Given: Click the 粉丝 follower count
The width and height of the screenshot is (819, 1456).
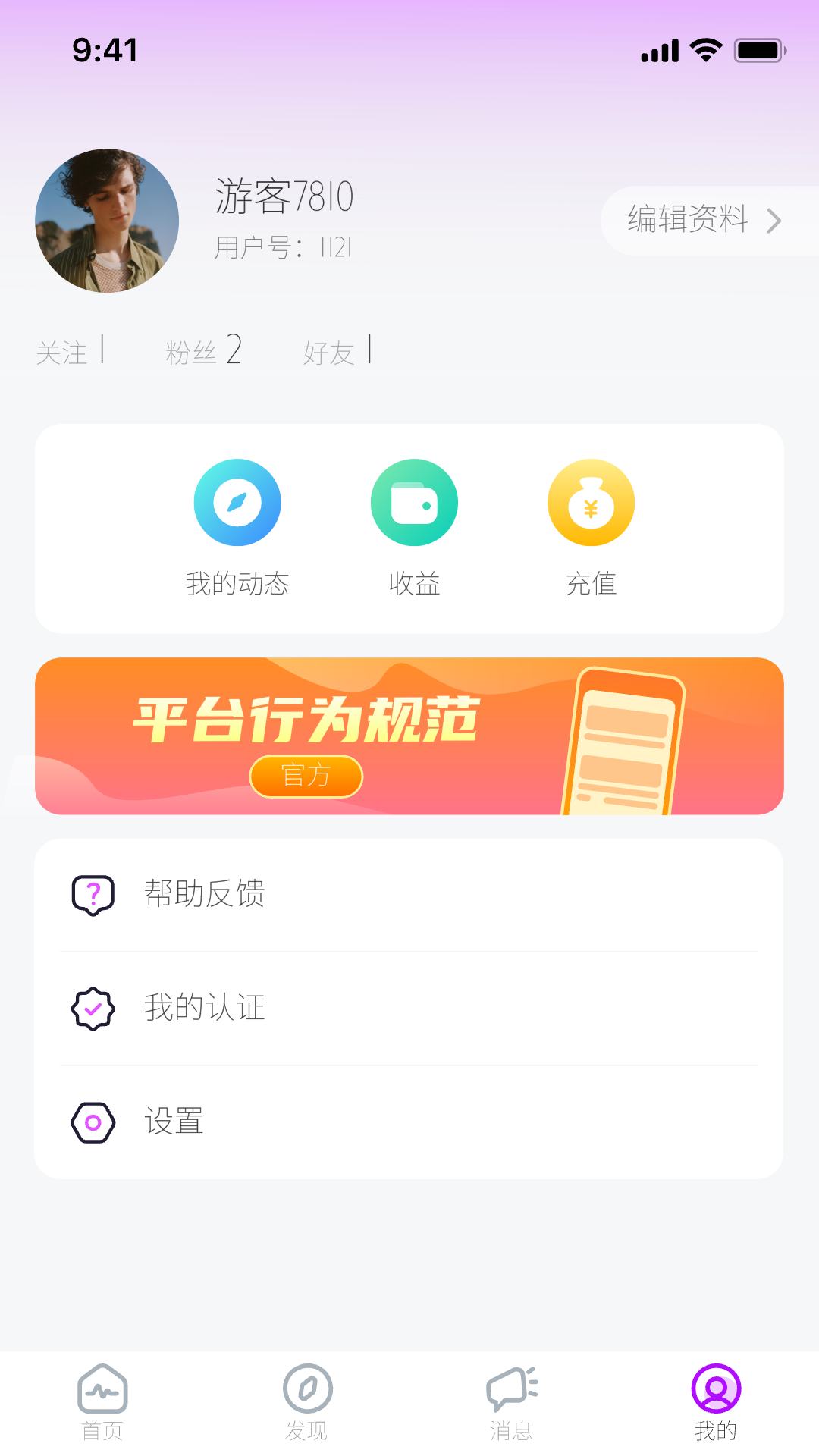Looking at the screenshot, I should (202, 350).
